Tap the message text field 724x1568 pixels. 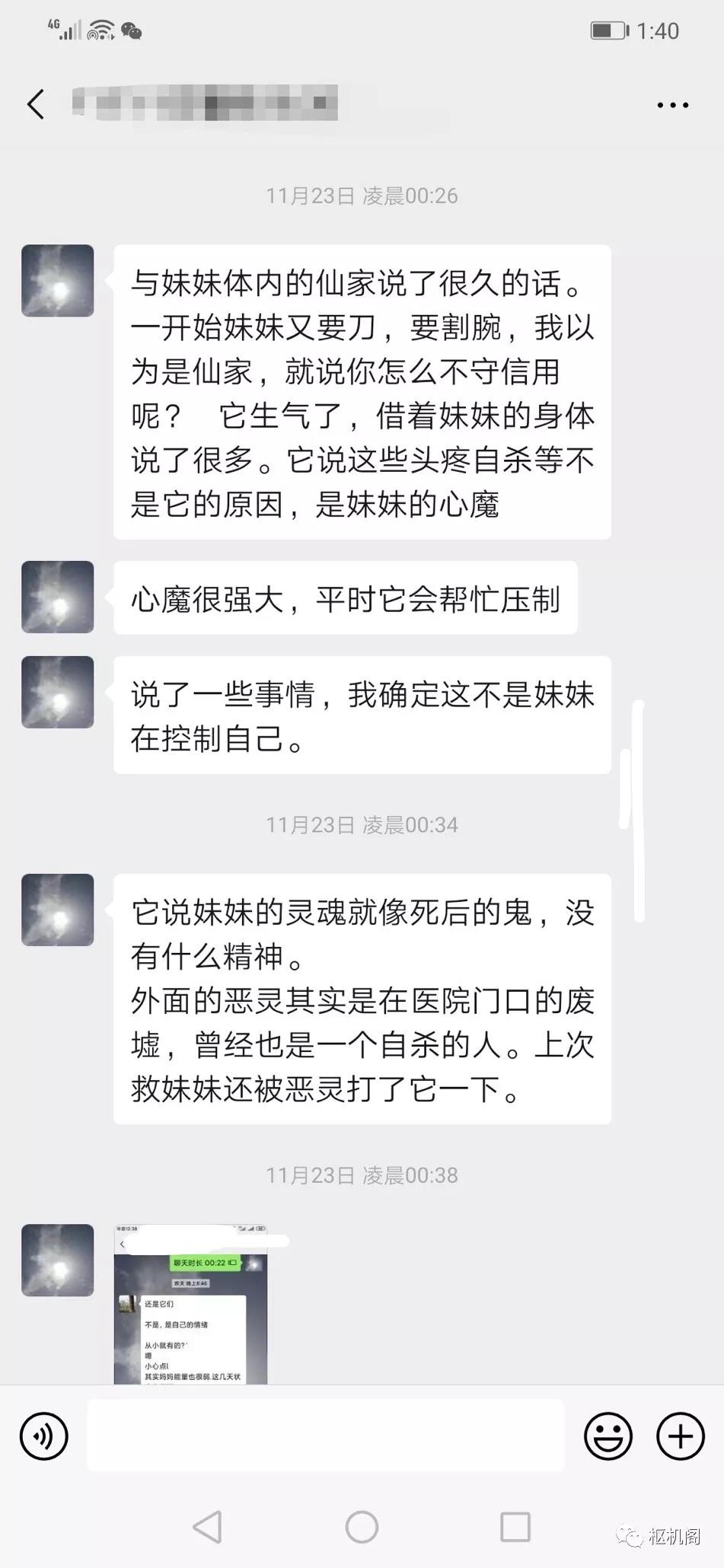click(x=326, y=1436)
